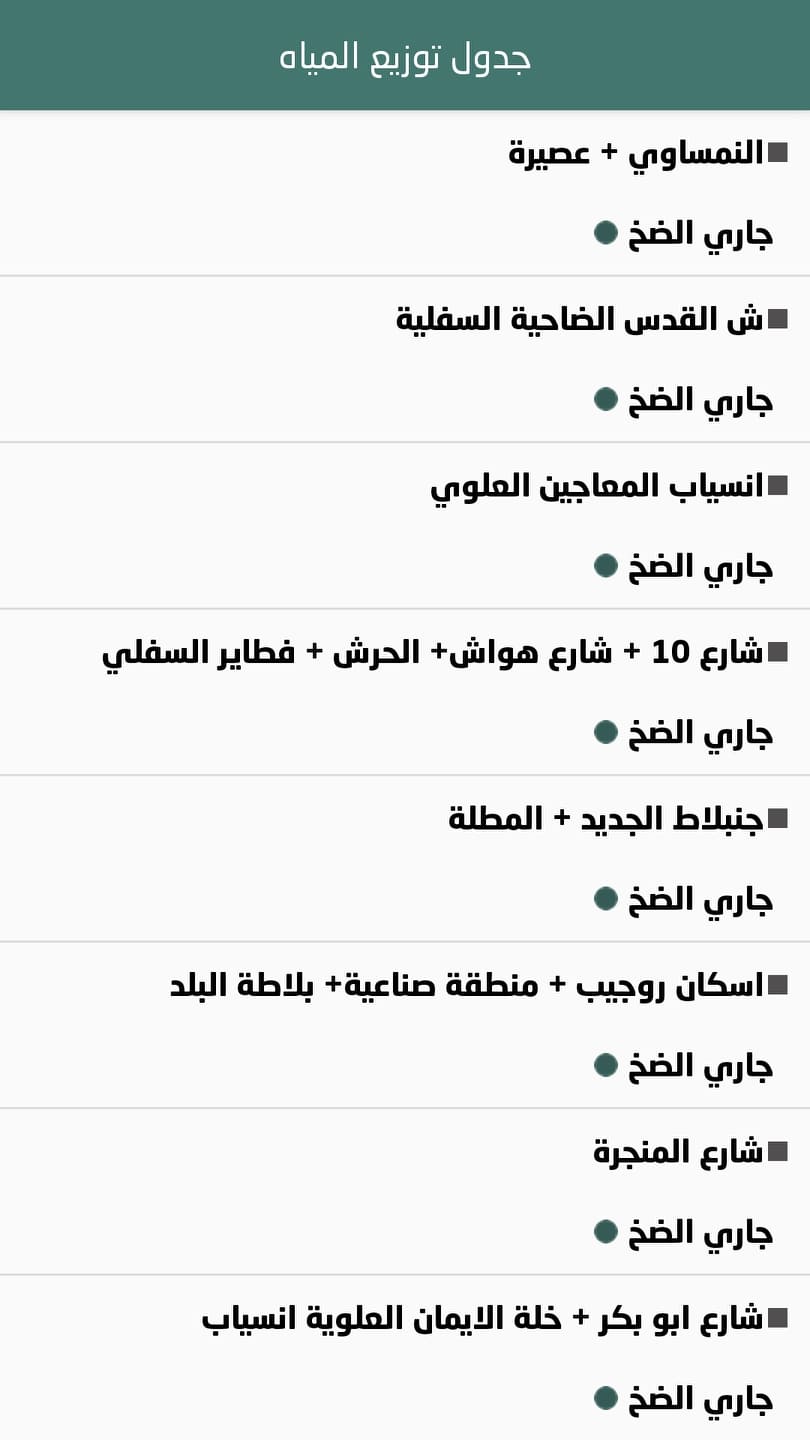
Task: Select the جنبلاط الجديد + المطلة entry
Action: click(606, 819)
